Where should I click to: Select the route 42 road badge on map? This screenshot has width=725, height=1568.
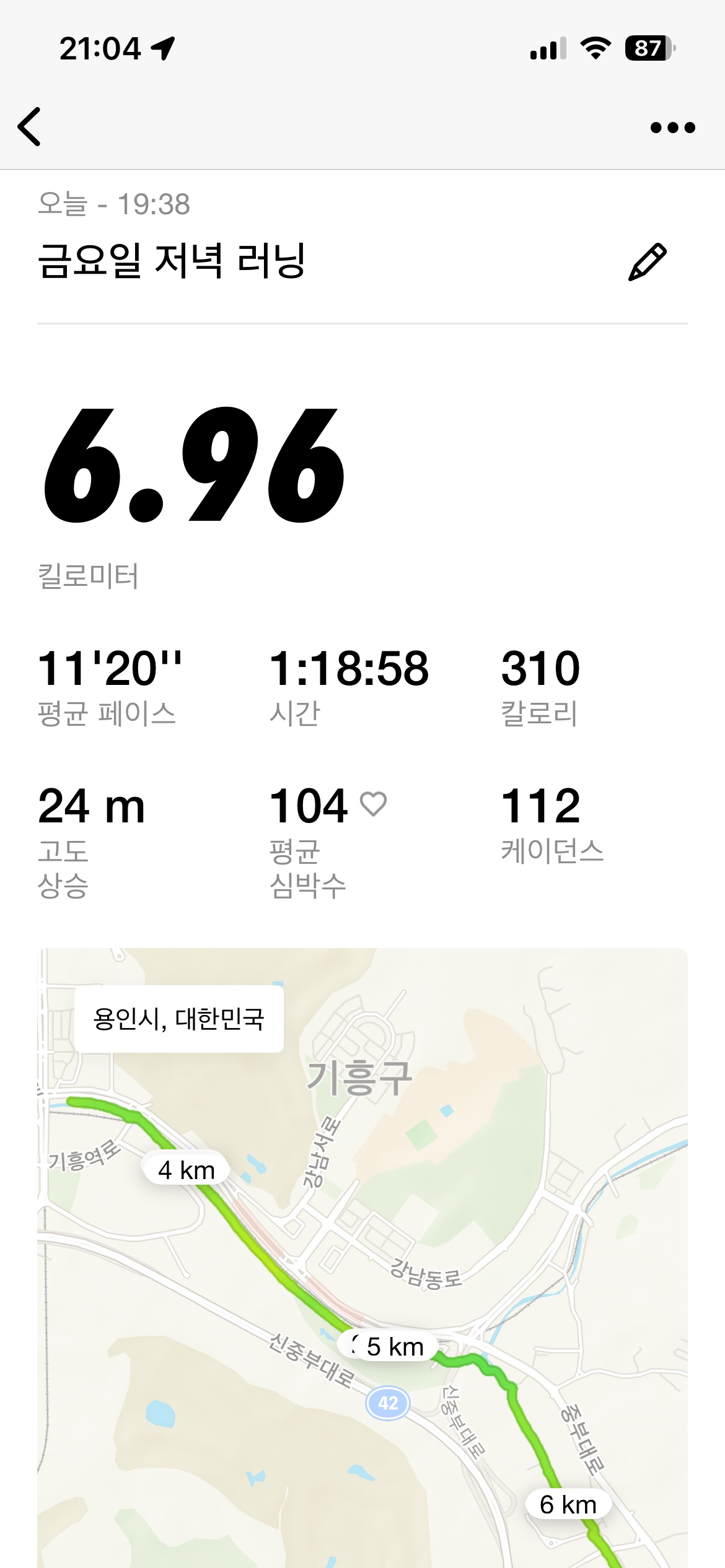[389, 1401]
